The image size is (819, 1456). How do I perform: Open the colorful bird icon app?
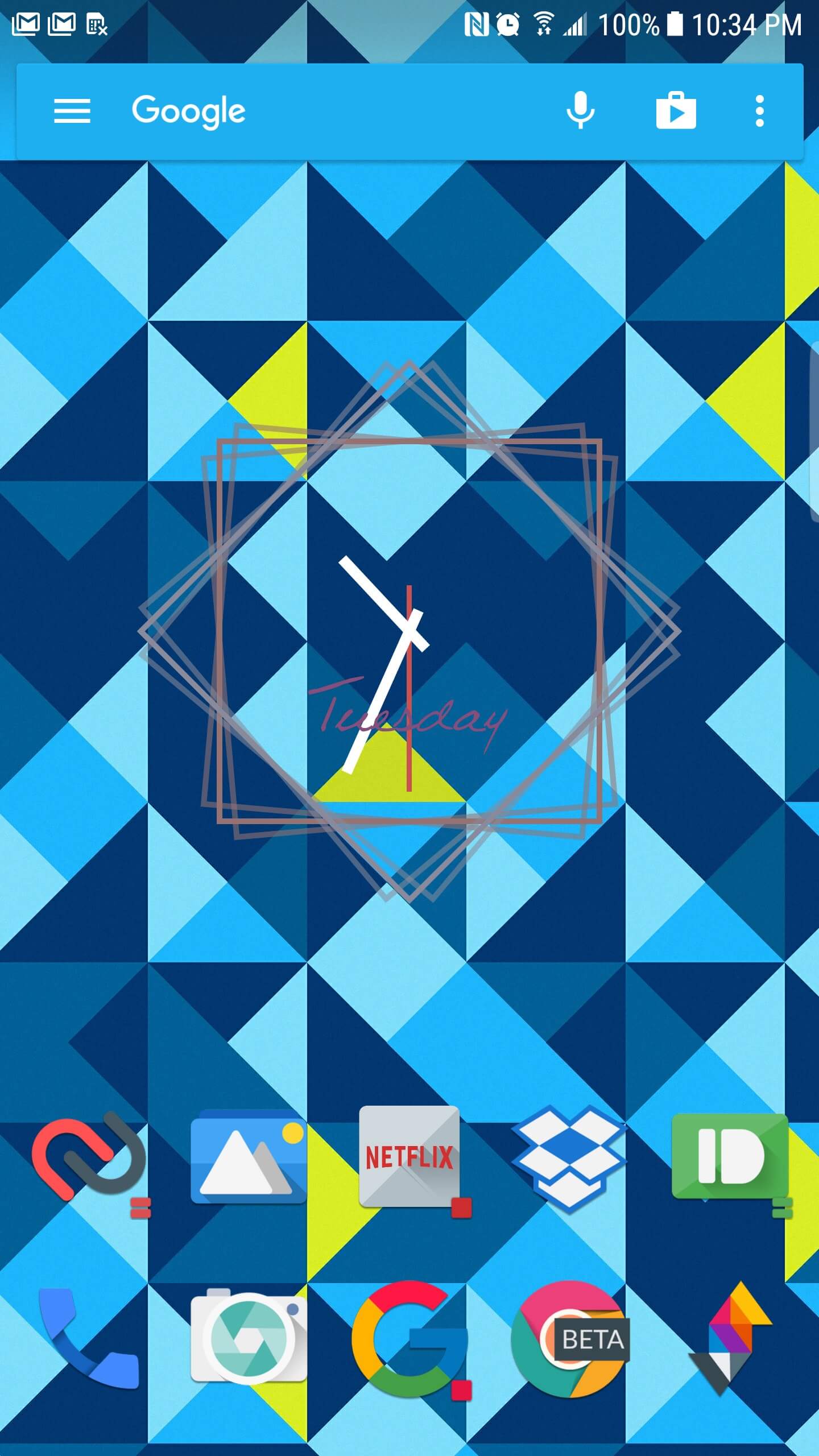pyautogui.click(x=730, y=1338)
